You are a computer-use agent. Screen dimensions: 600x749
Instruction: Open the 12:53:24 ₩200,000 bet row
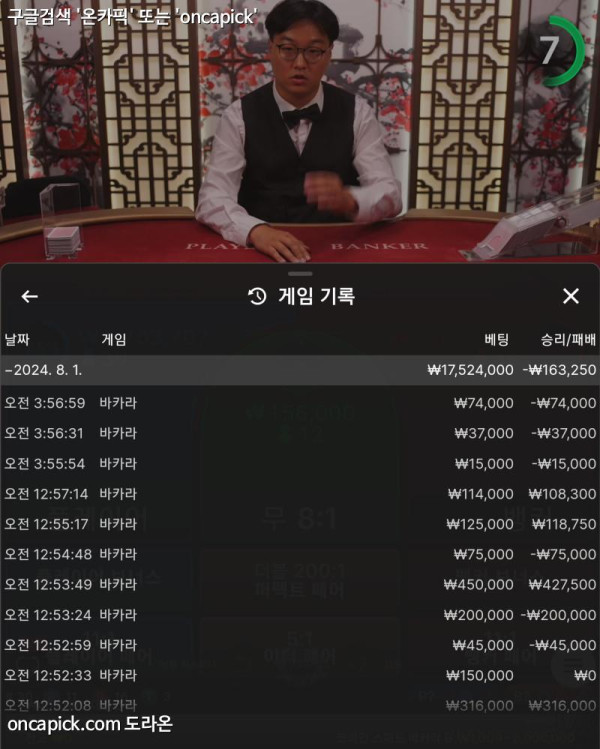pyautogui.click(x=300, y=615)
